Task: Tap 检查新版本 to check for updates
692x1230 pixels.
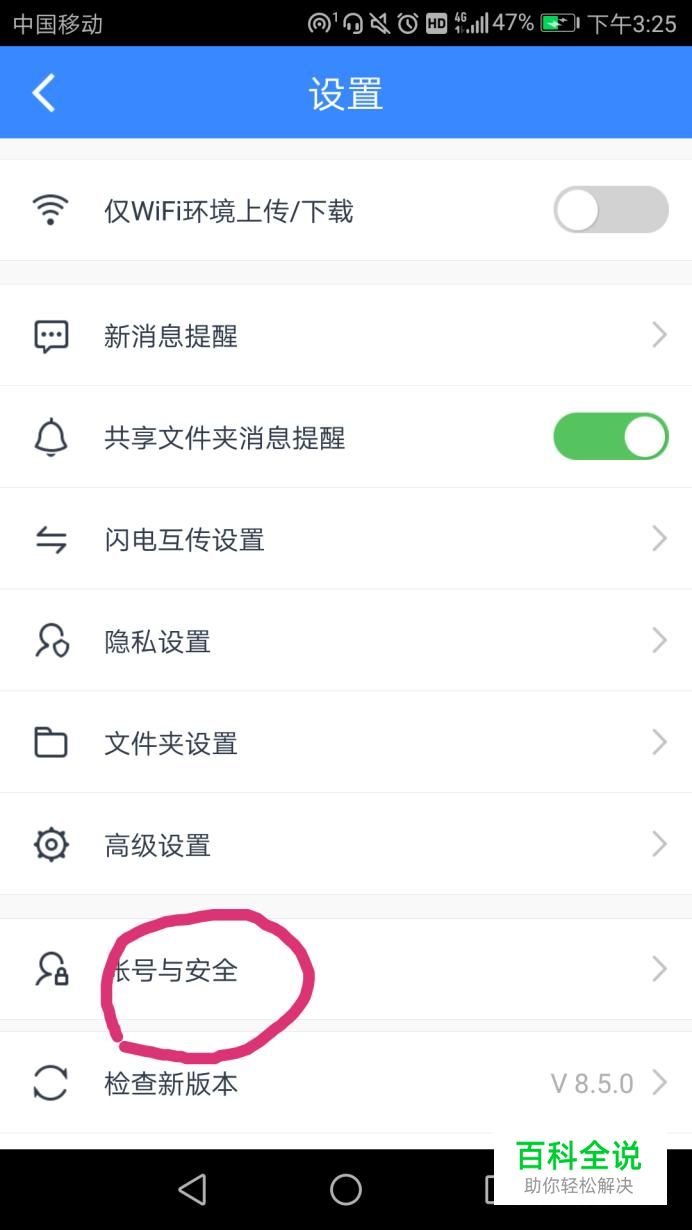Action: [345, 1083]
